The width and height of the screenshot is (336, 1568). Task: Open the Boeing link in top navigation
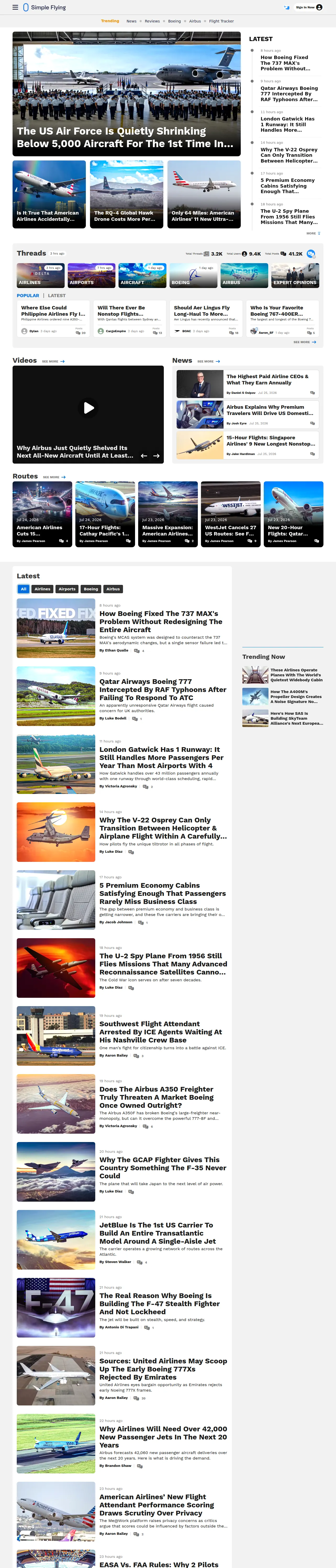[174, 21]
